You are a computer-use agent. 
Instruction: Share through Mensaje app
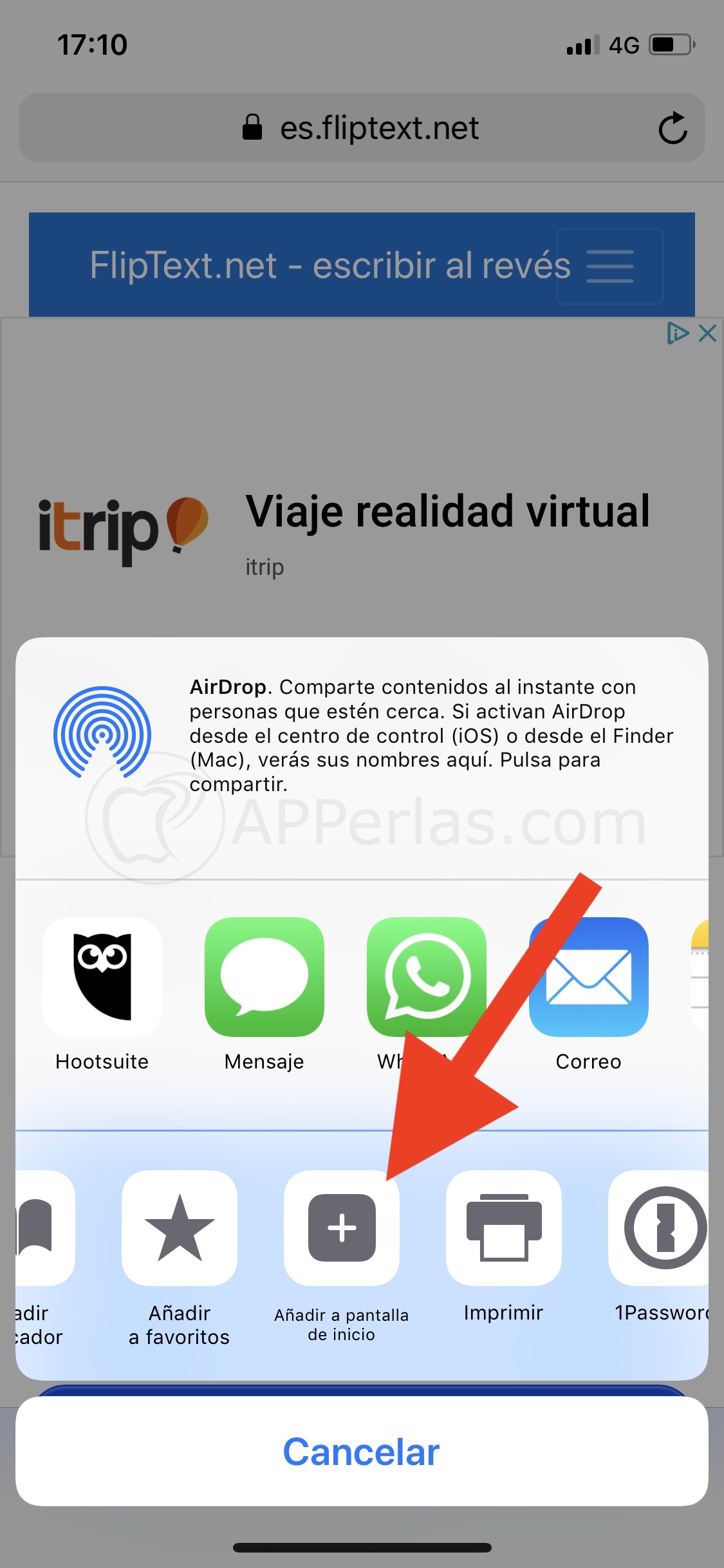coord(264,977)
